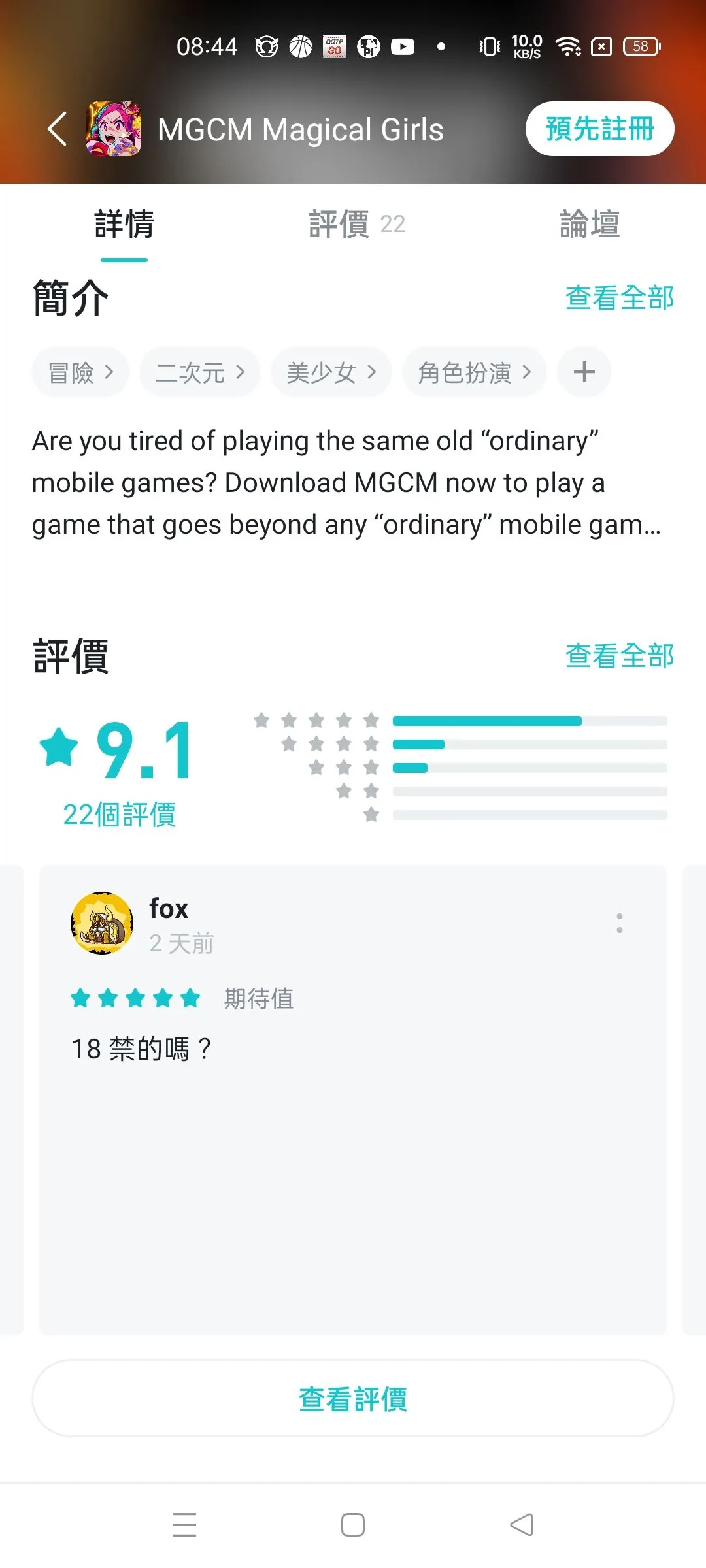This screenshot has width=706, height=1568.
Task: Open the 美少女 tag chip
Action: pyautogui.click(x=331, y=372)
